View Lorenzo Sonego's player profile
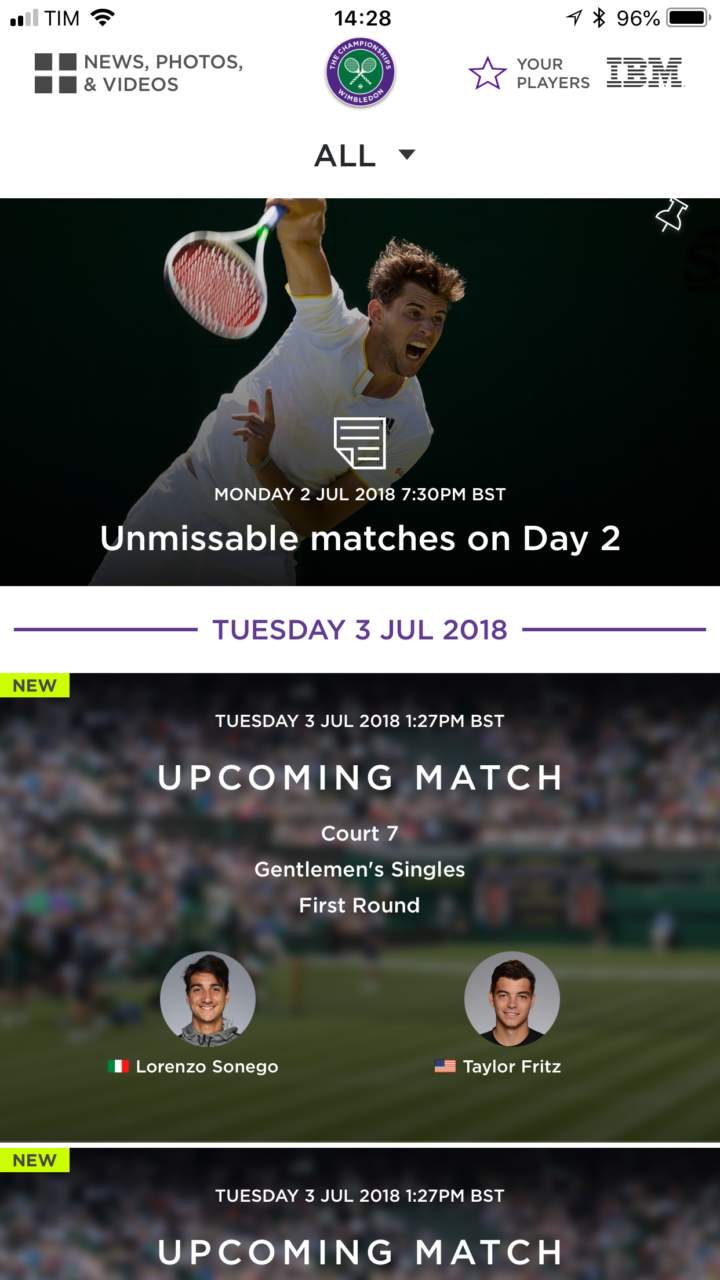720x1280 pixels. click(207, 999)
